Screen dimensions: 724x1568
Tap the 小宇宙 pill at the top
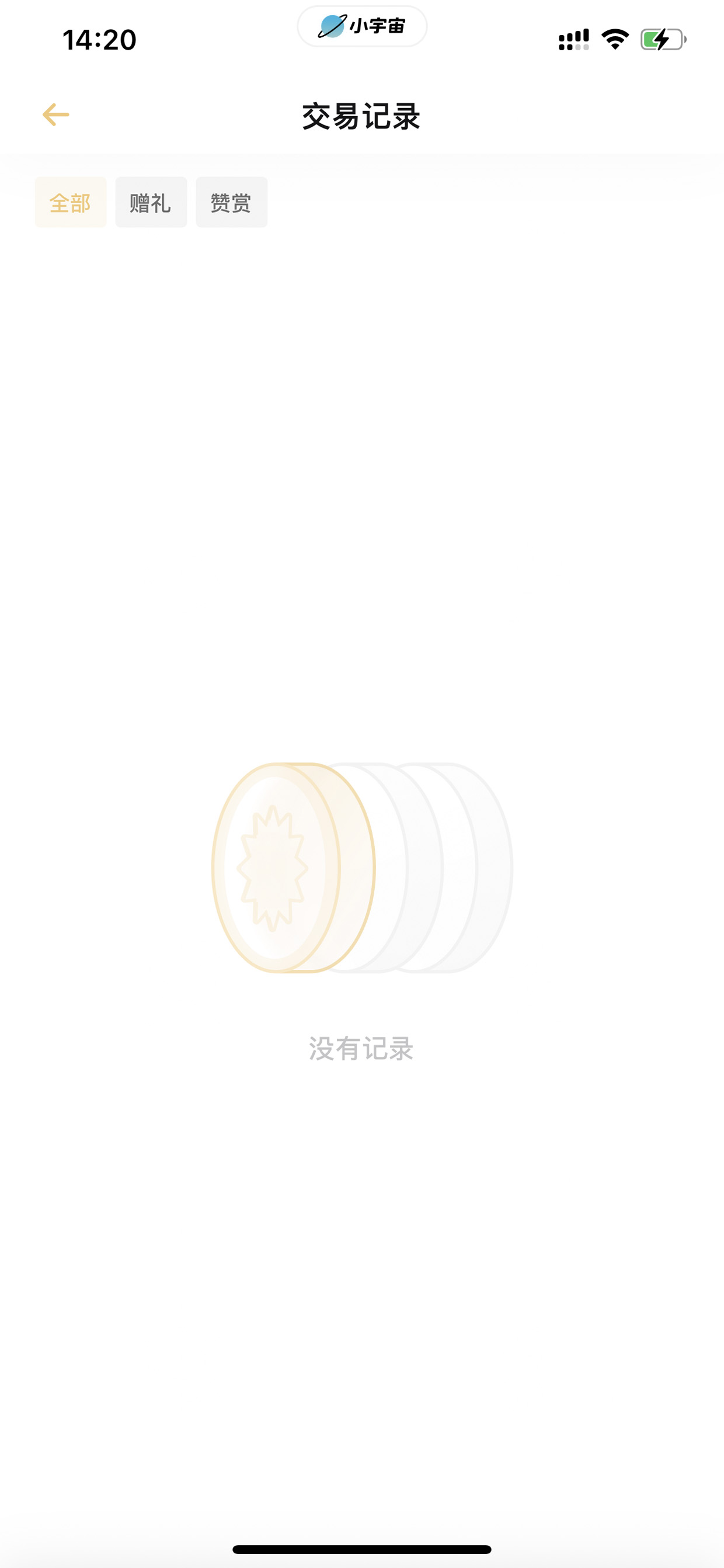pos(362,26)
